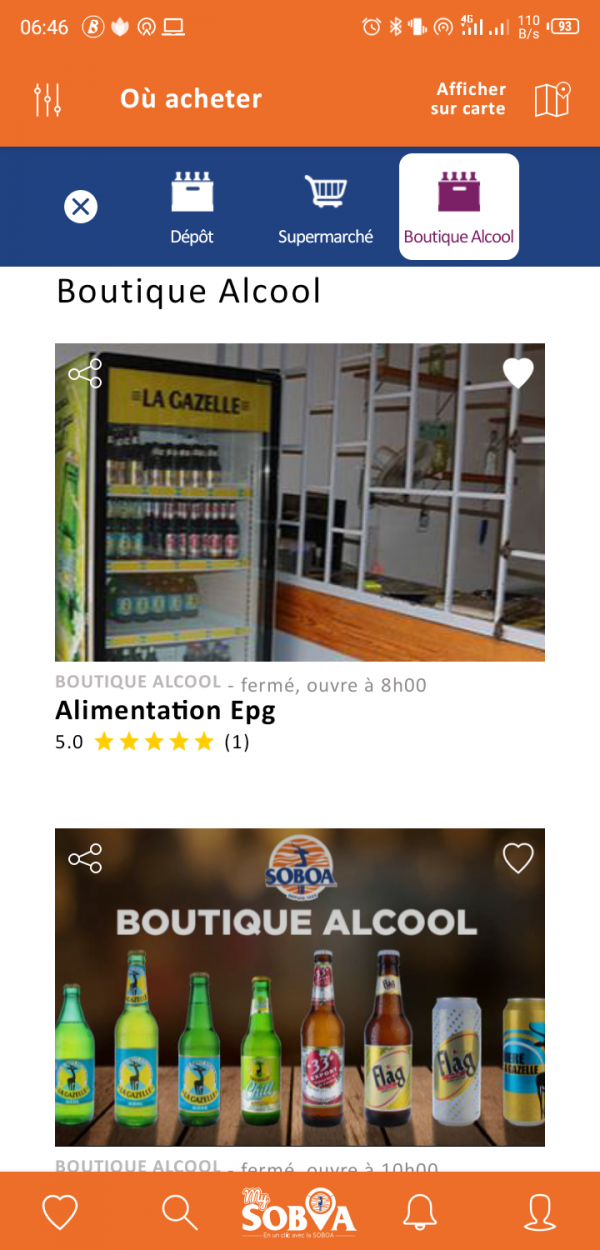
Task: Choose the Boutique Alcool category
Action: click(x=458, y=207)
